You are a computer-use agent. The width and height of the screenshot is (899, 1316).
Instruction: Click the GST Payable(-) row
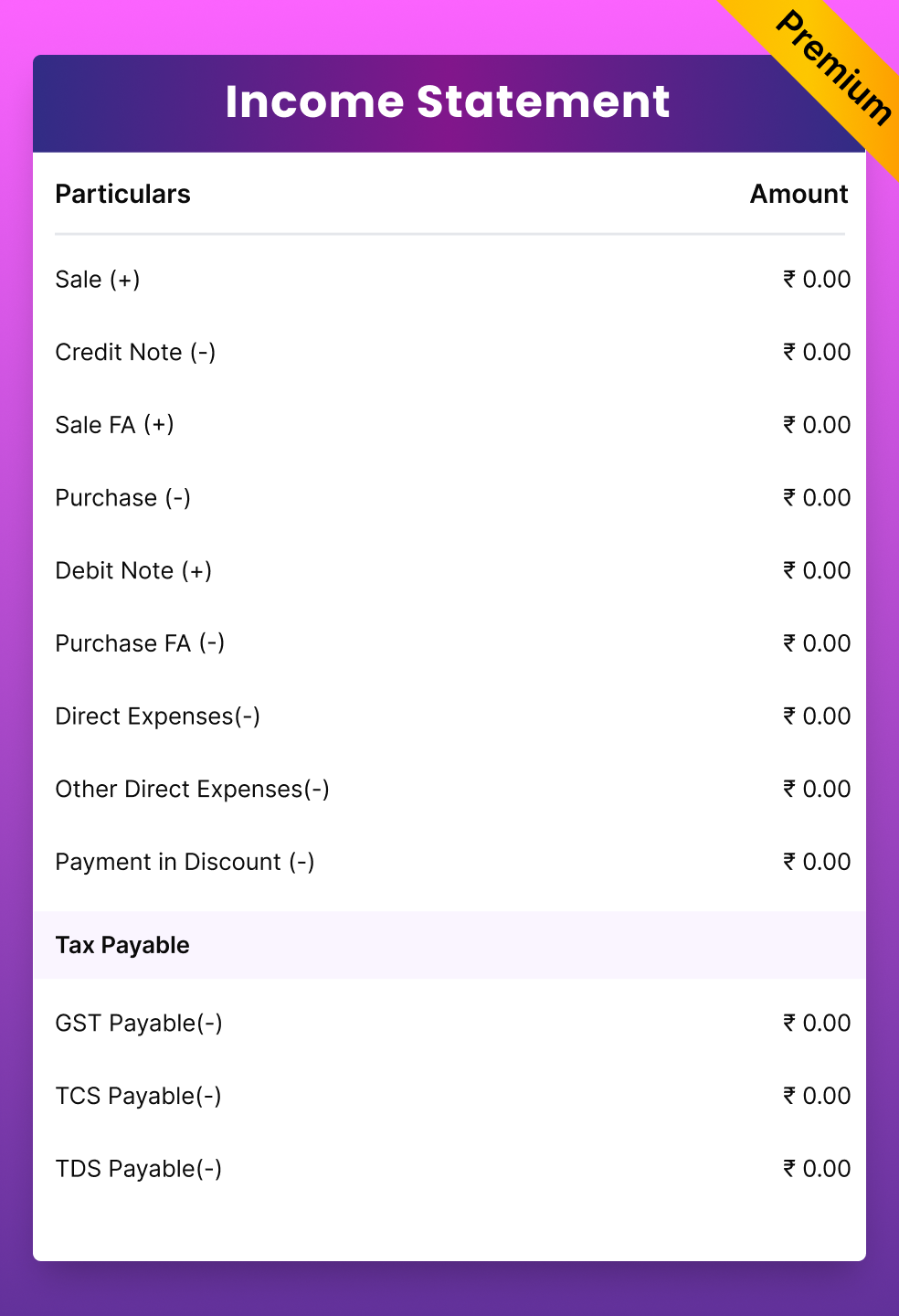coord(139,1023)
